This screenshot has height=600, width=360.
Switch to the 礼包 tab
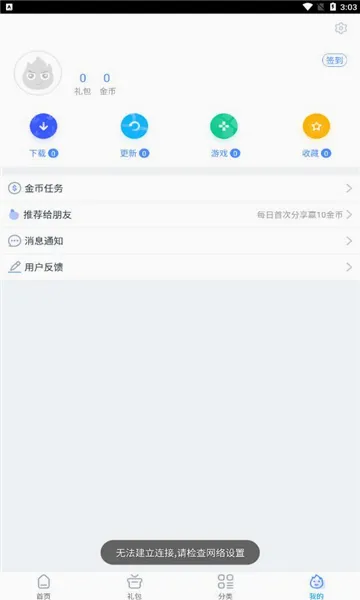pyautogui.click(x=134, y=586)
